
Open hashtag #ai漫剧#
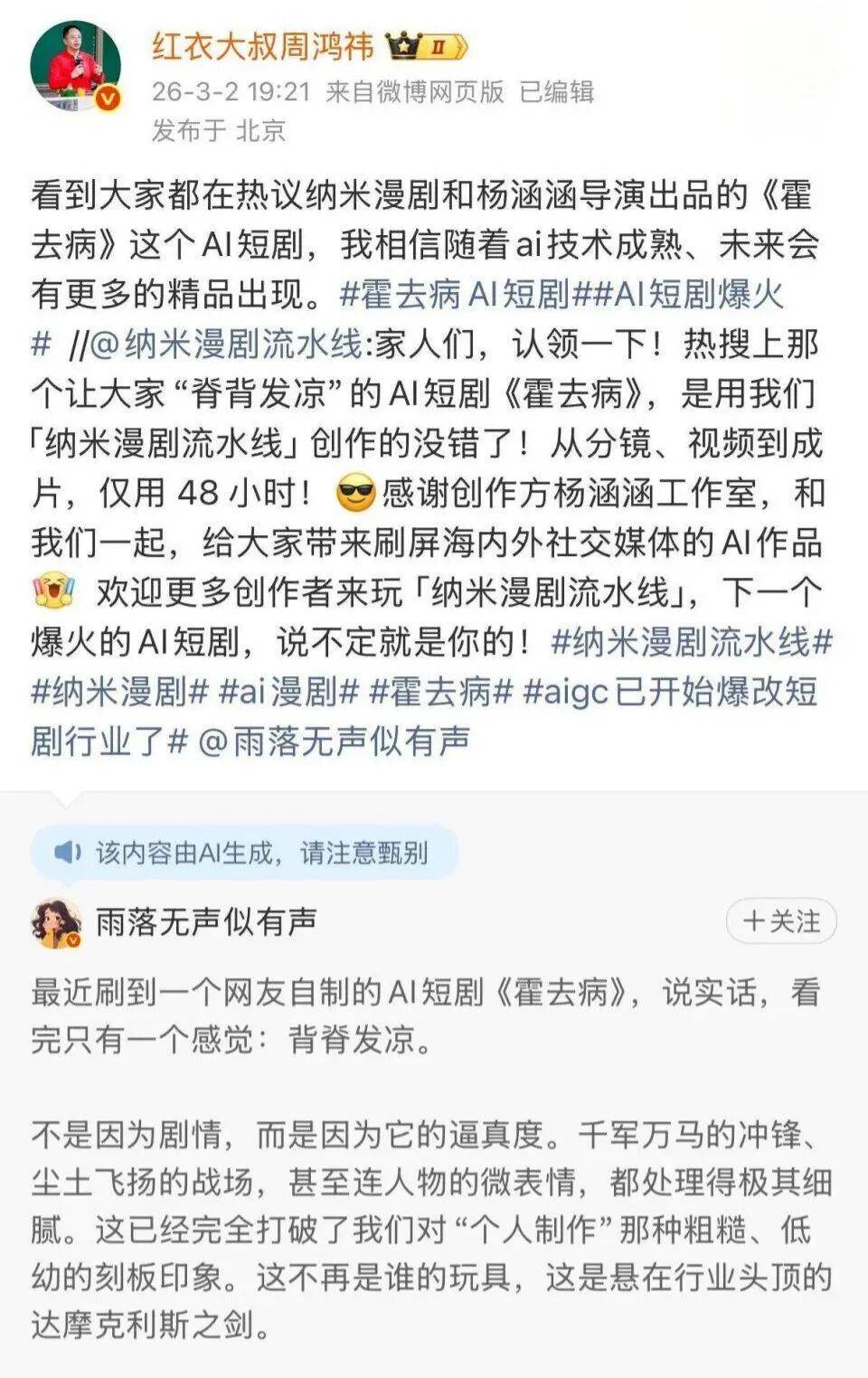[x=288, y=692]
